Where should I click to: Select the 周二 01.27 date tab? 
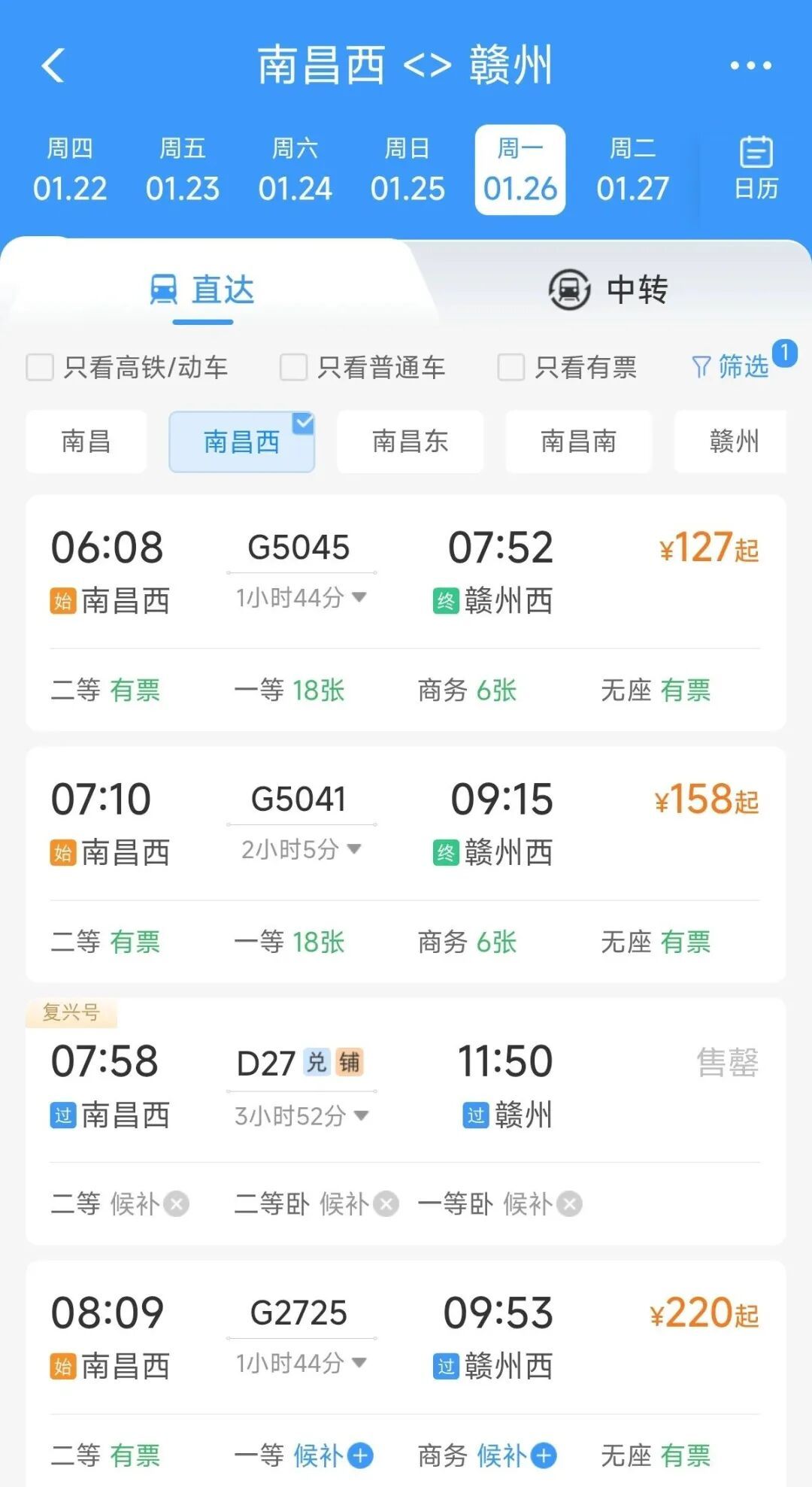tap(633, 168)
